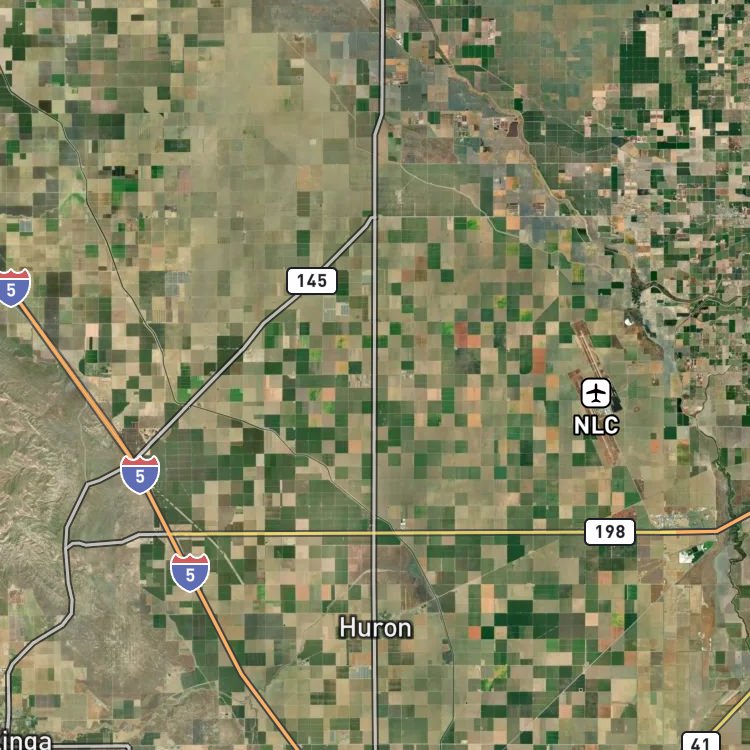Open the Huron place label
The image size is (750, 750).
pyautogui.click(x=375, y=628)
